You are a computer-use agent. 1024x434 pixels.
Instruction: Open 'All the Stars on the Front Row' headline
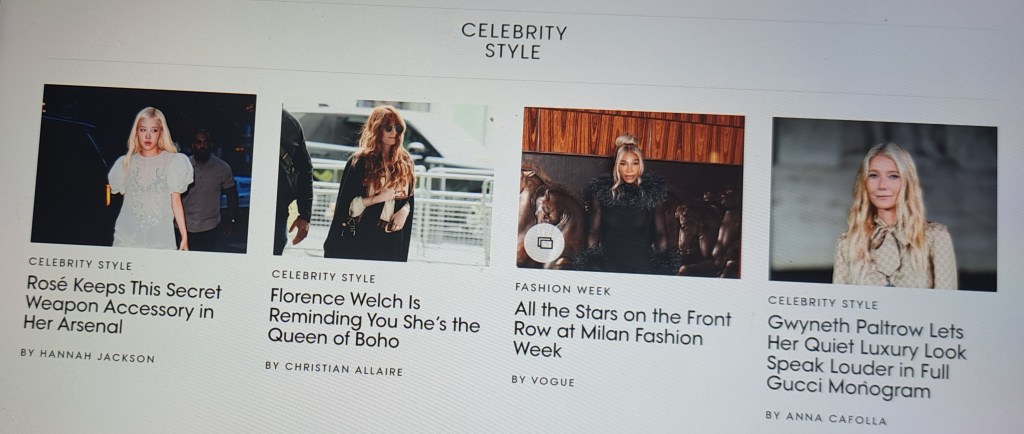[621, 333]
